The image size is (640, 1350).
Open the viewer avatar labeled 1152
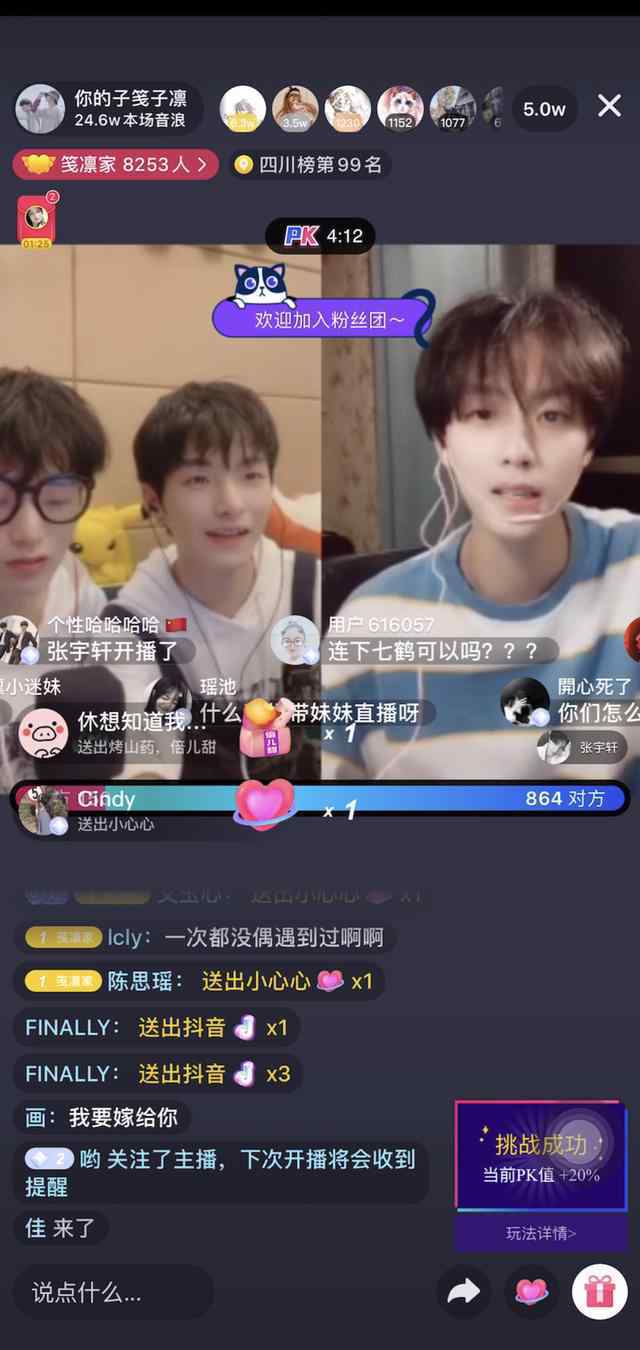[x=400, y=109]
